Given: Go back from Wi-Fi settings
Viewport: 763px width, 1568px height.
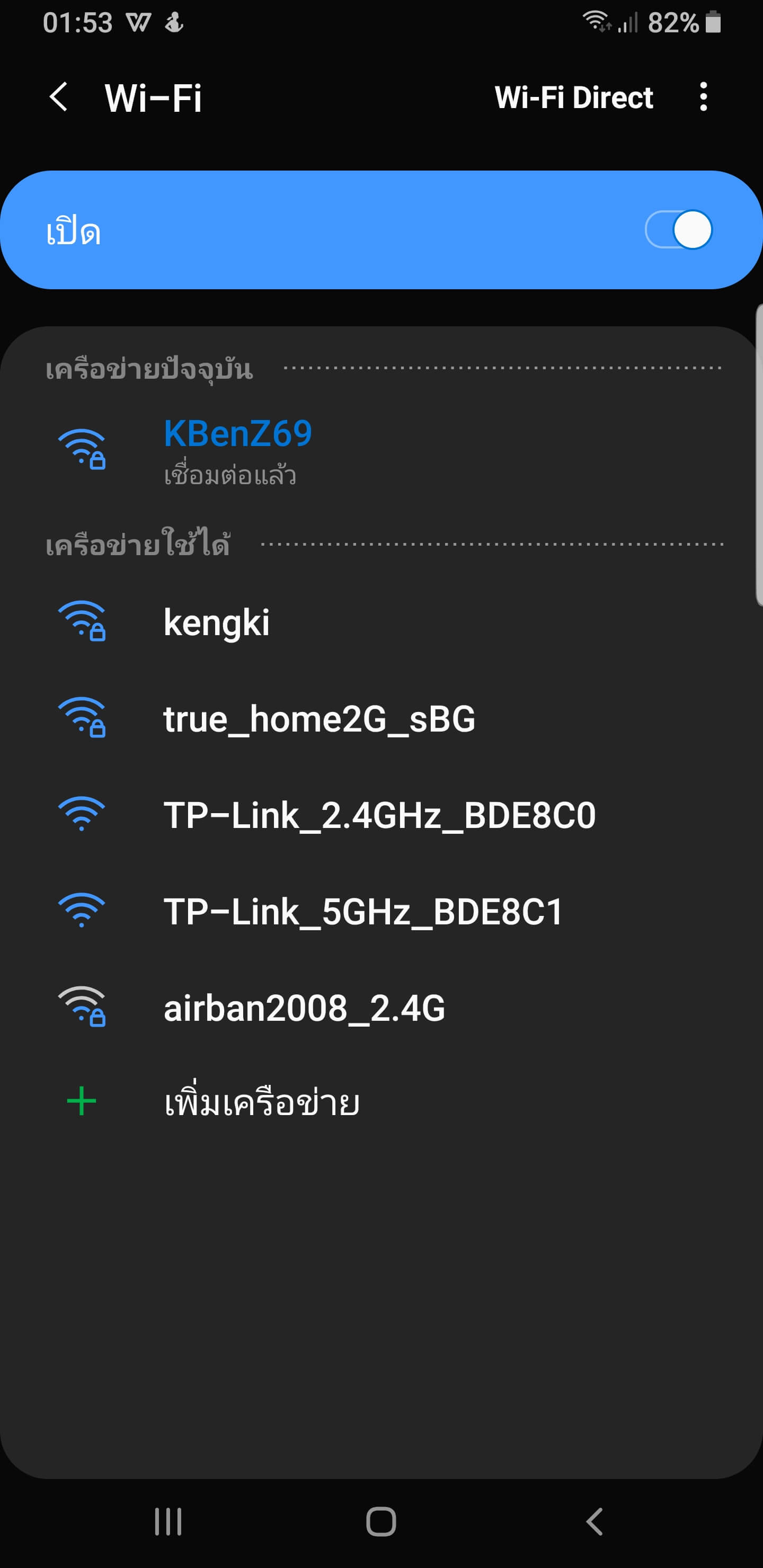Looking at the screenshot, I should [x=58, y=97].
